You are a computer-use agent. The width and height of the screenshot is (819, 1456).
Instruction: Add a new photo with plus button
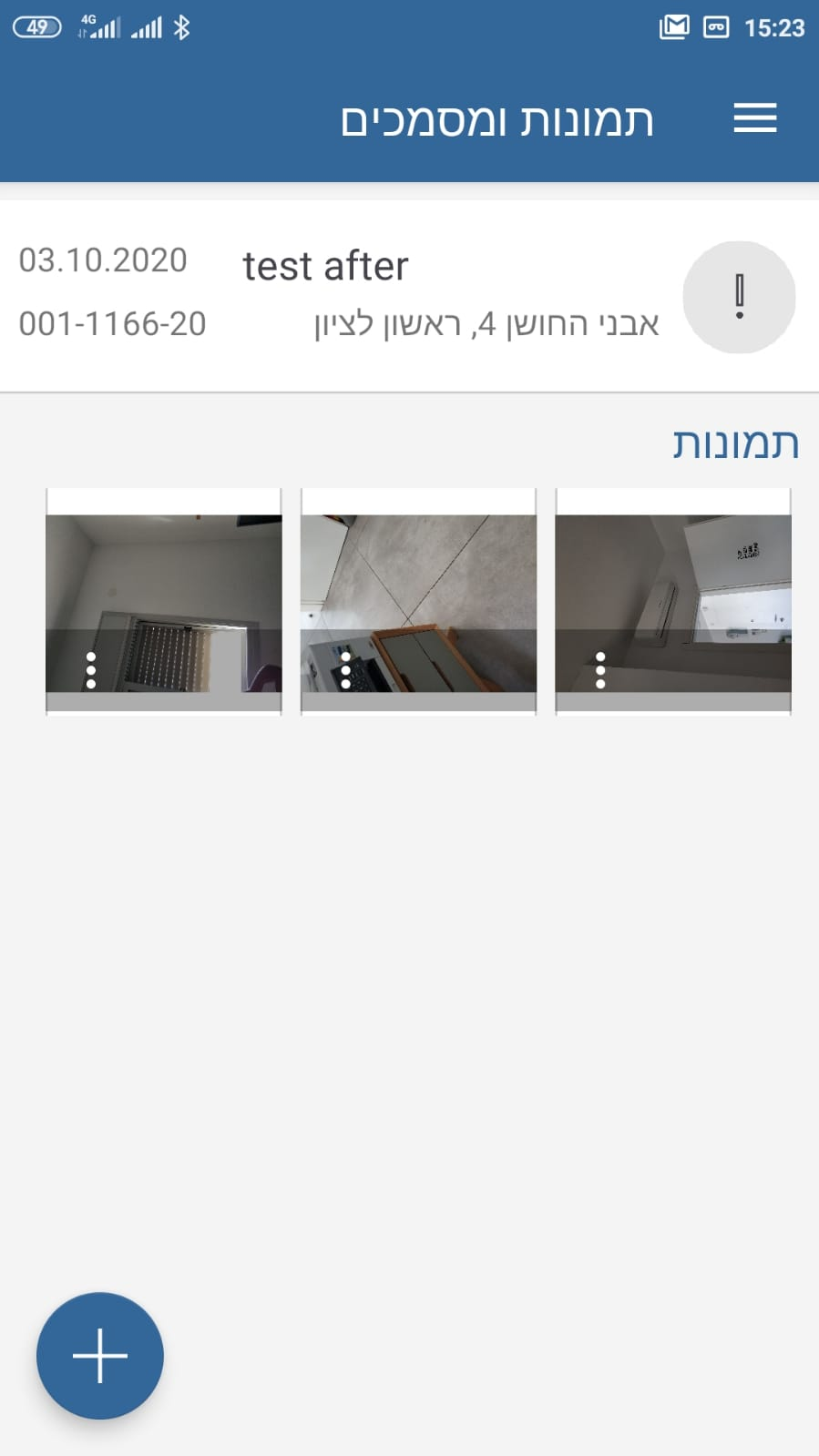(100, 1355)
